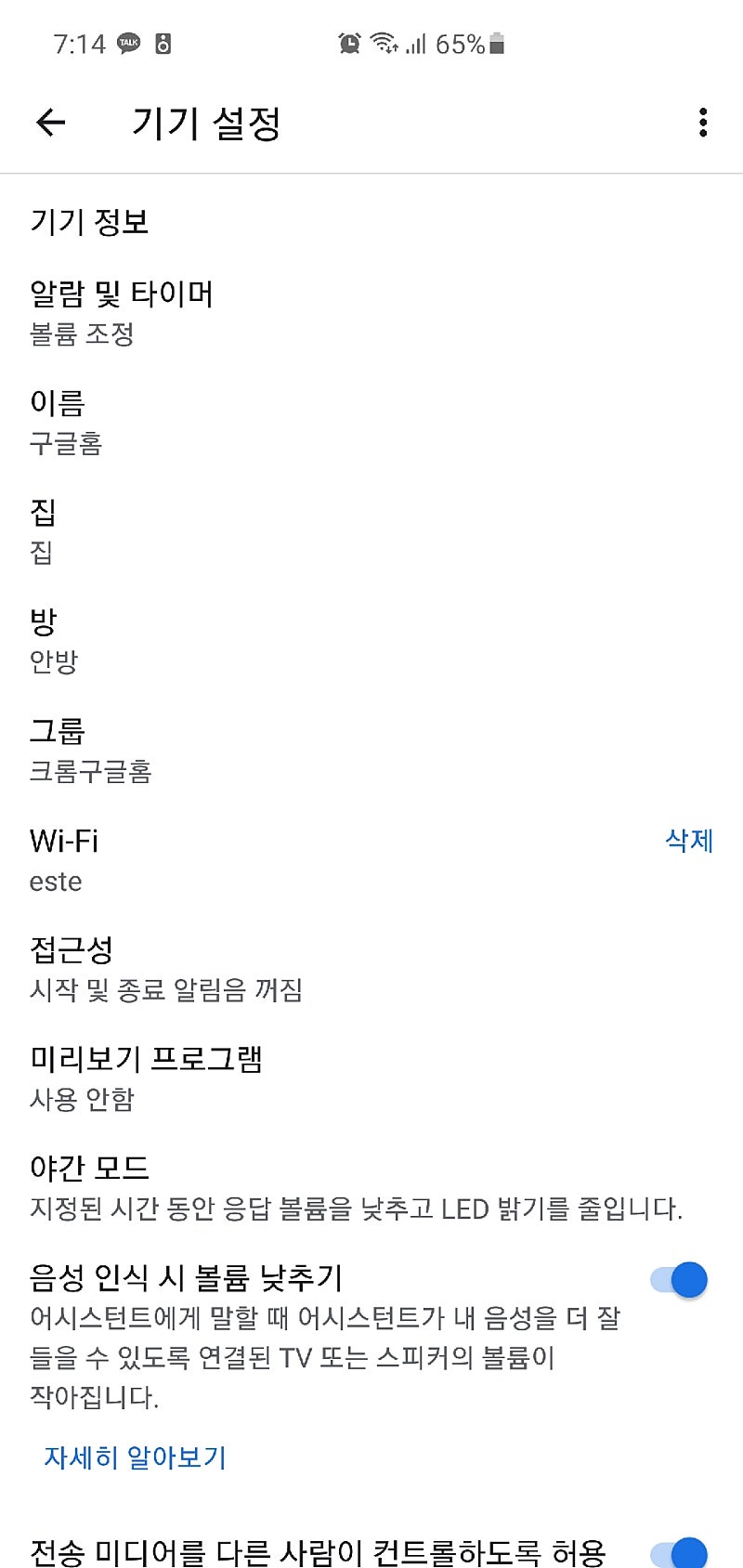Open the 집 home setting
743x1568 pixels.
tap(43, 531)
